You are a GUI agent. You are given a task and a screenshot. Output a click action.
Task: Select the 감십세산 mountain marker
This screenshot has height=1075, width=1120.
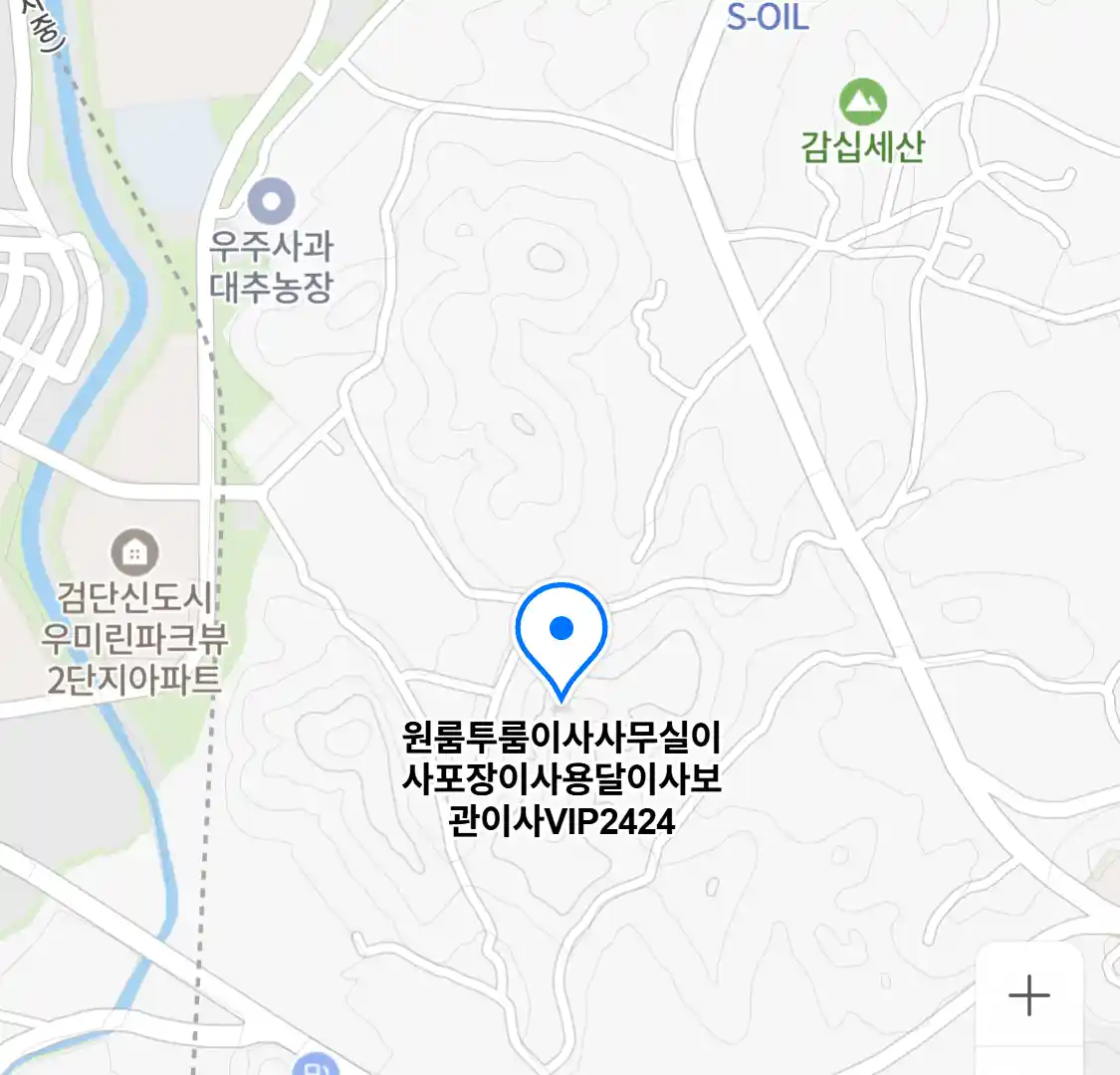coord(862,103)
